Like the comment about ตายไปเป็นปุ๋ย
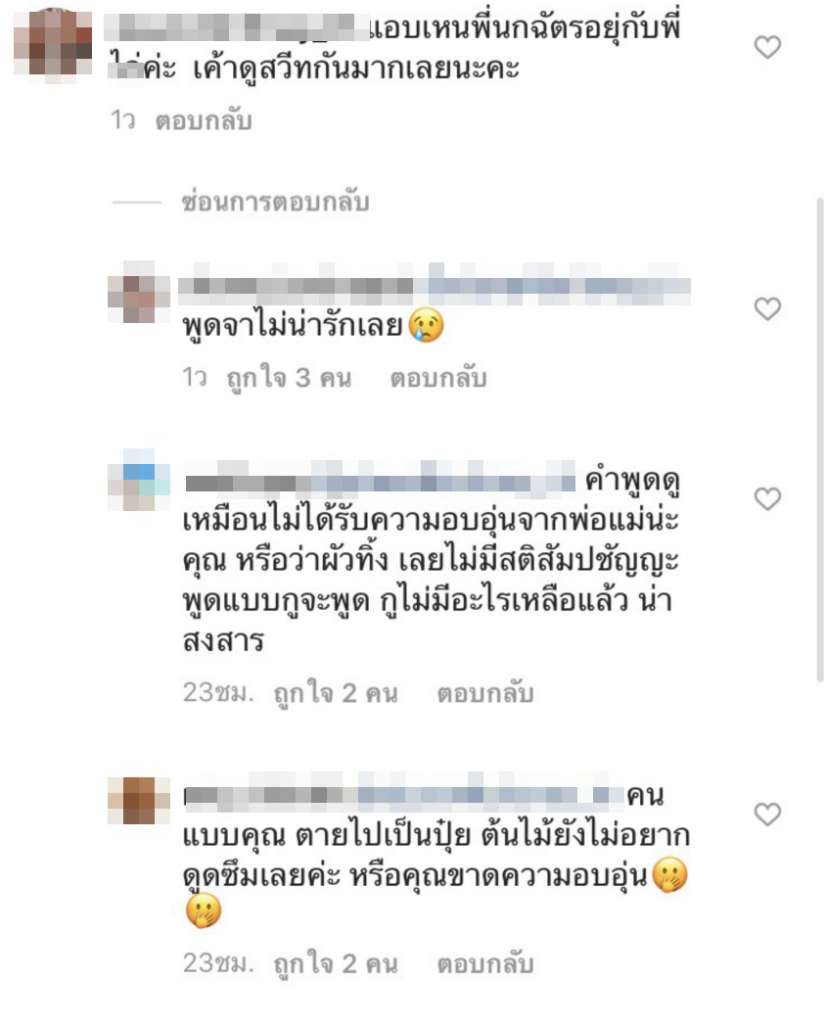 click(x=767, y=814)
